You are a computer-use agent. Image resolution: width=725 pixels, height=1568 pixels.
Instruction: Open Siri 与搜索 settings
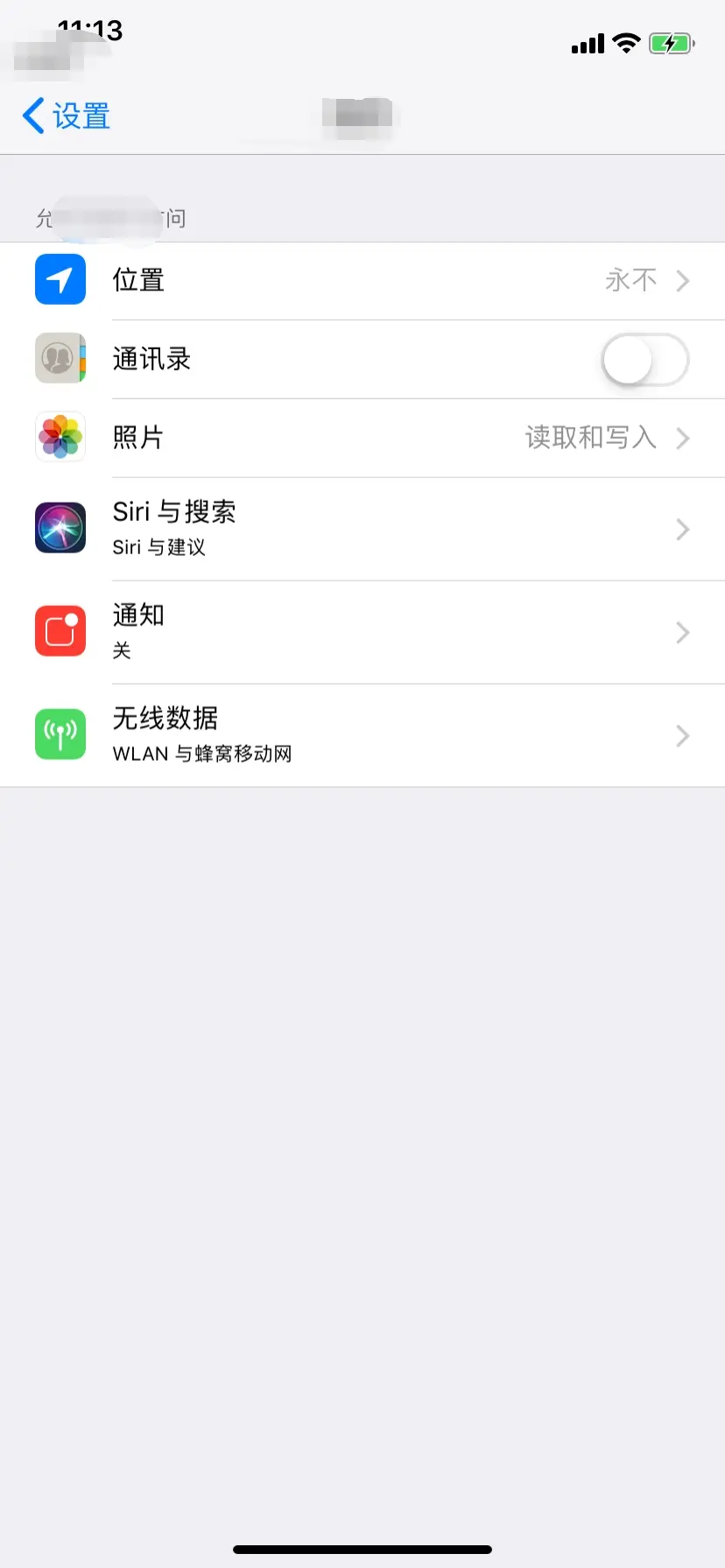pyautogui.click(x=362, y=529)
